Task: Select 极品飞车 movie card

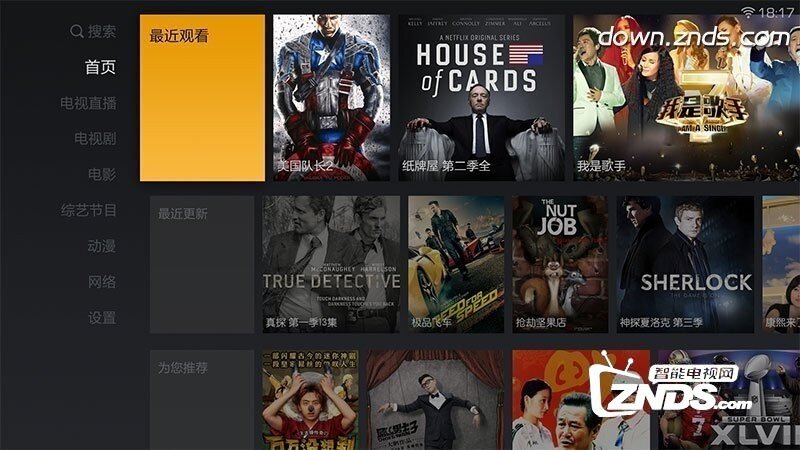Action: [x=456, y=265]
